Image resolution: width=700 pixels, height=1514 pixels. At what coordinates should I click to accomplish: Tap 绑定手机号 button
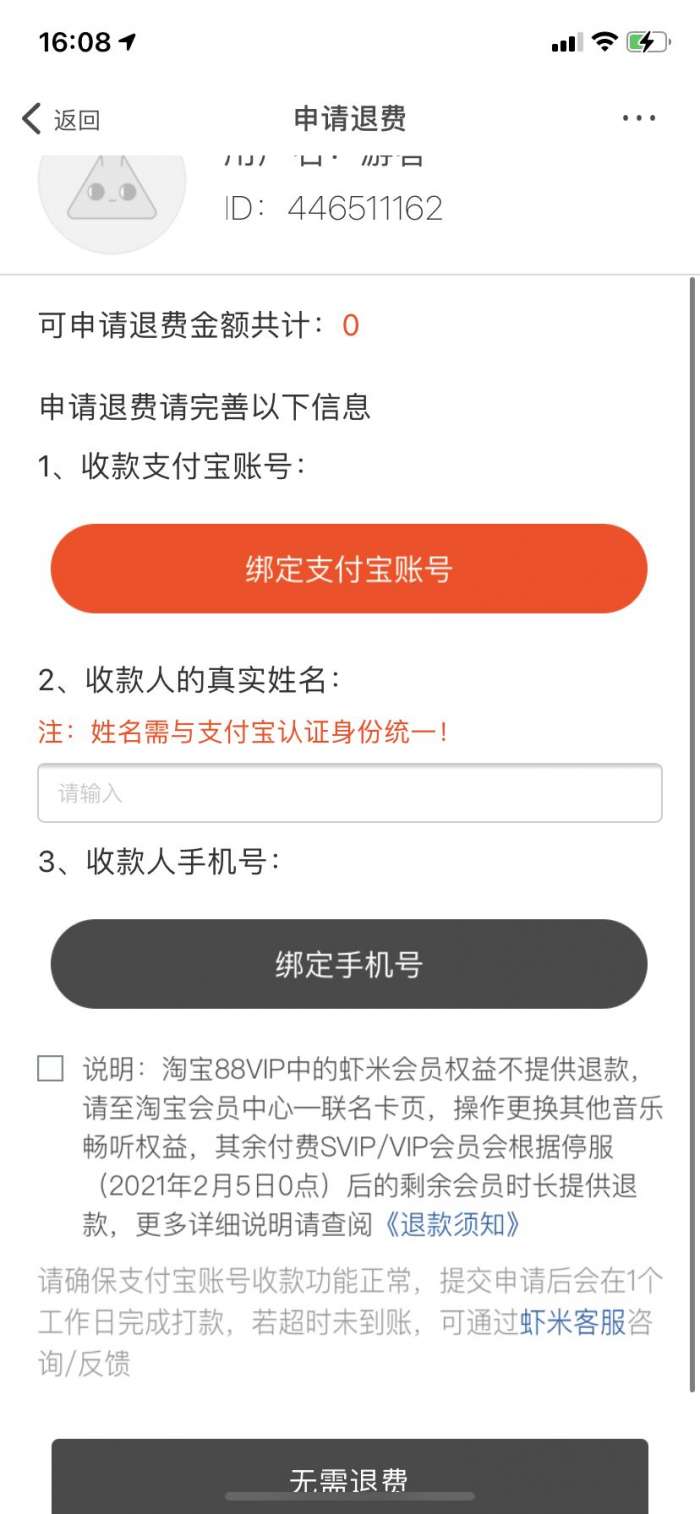pos(349,964)
